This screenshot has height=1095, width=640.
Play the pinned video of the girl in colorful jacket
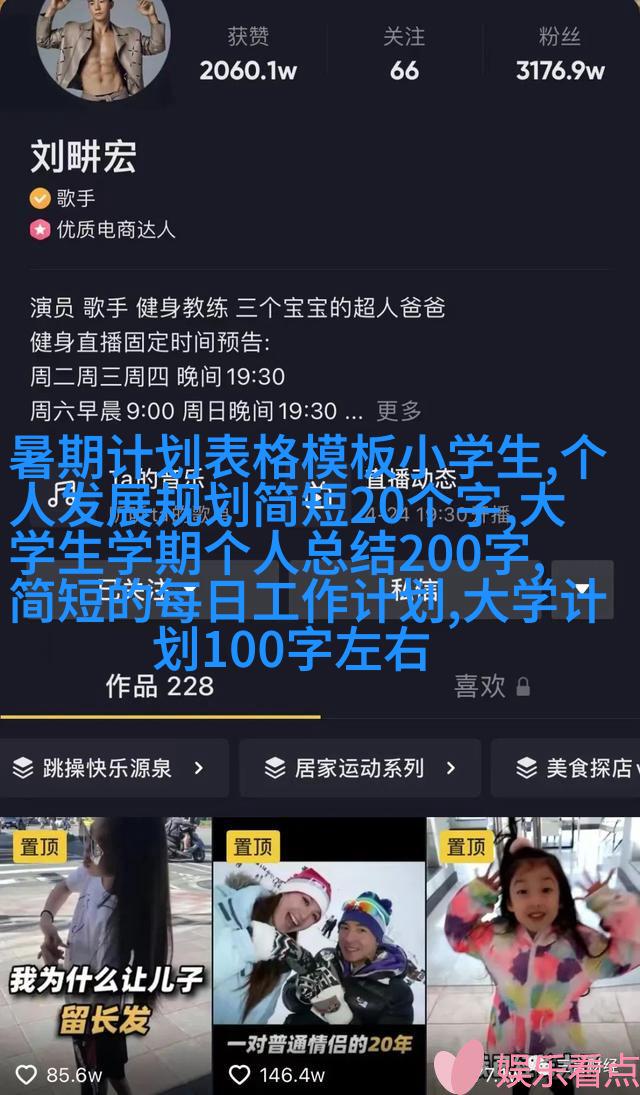click(533, 950)
